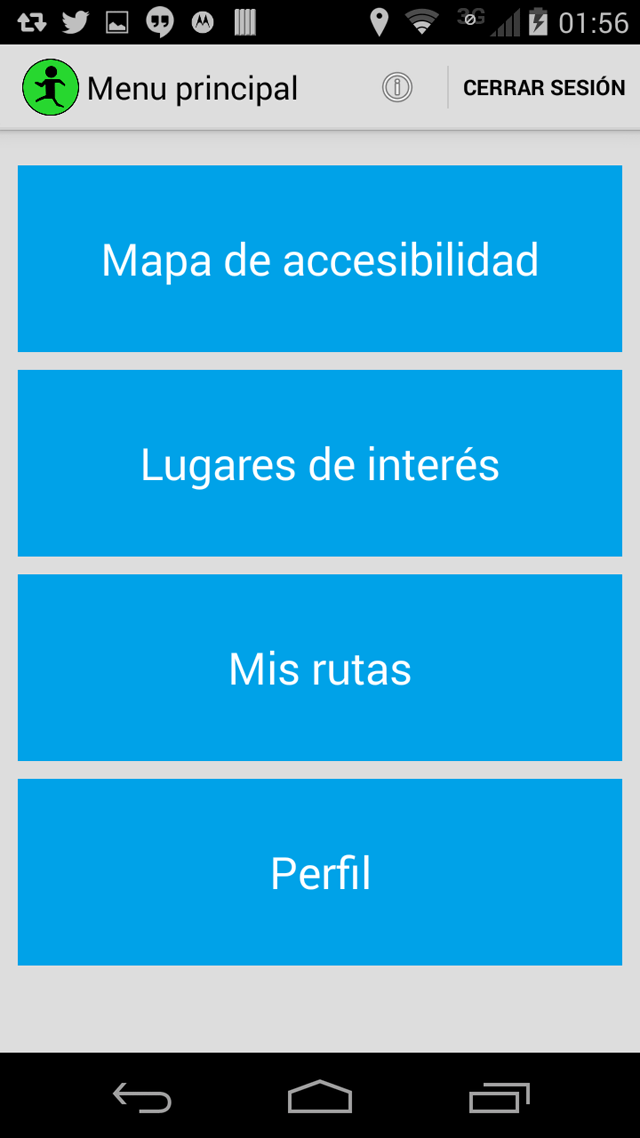
Task: Go to Mis rutas
Action: tap(320, 668)
